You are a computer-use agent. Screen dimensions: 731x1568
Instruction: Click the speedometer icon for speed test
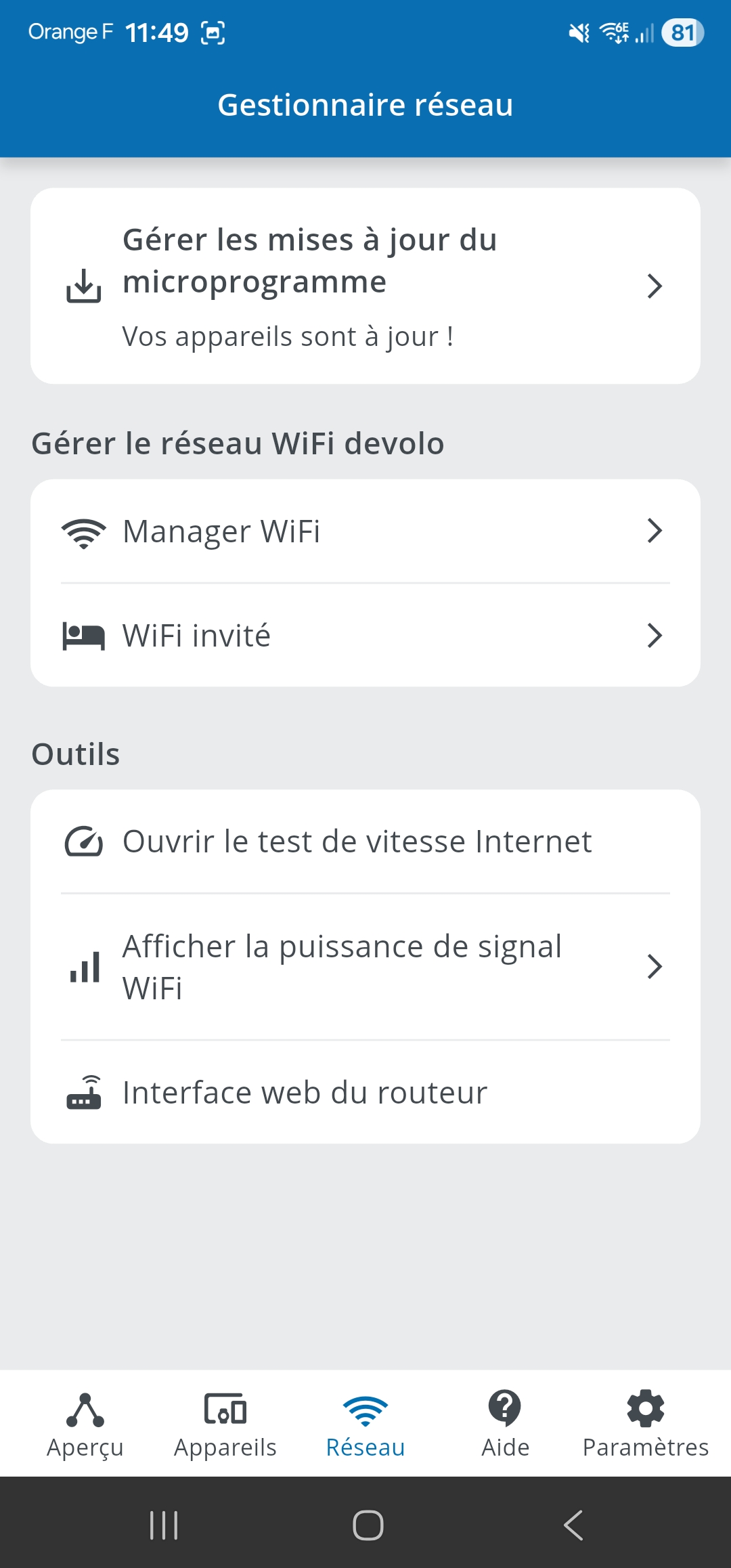(83, 841)
